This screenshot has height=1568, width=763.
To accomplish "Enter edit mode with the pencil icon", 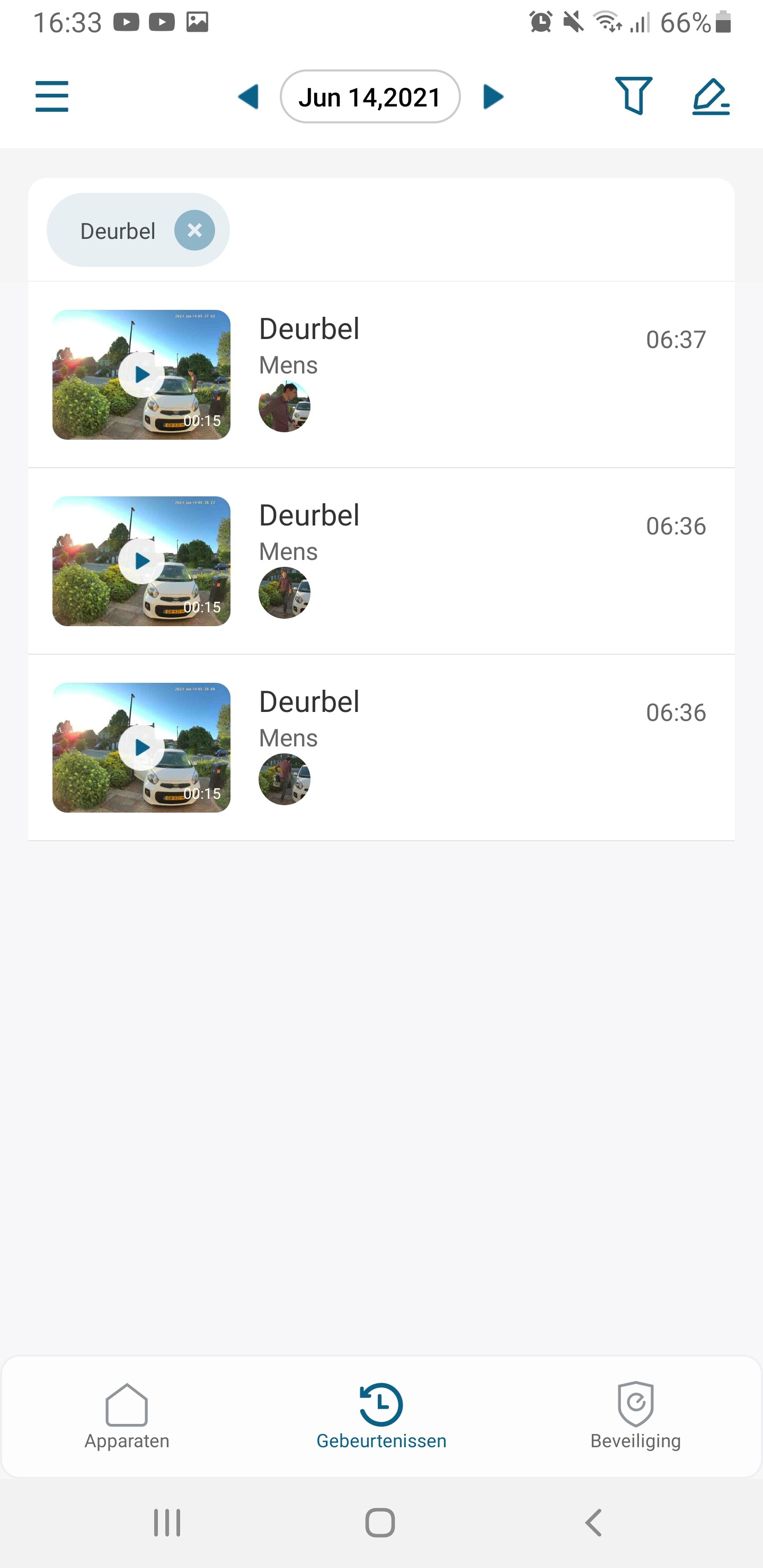I will coord(711,97).
